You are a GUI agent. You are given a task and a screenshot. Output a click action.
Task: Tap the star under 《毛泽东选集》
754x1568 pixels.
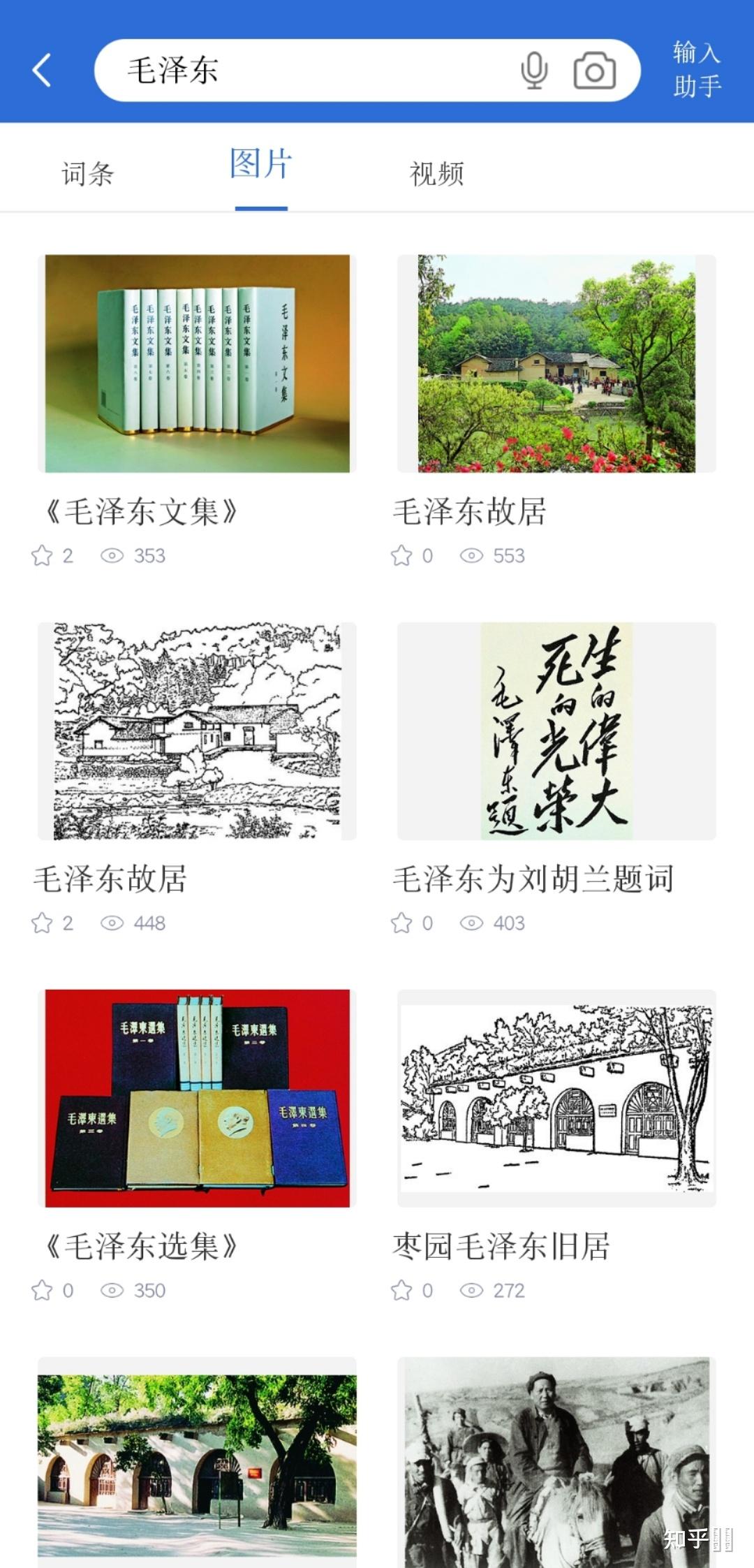[x=42, y=1291]
